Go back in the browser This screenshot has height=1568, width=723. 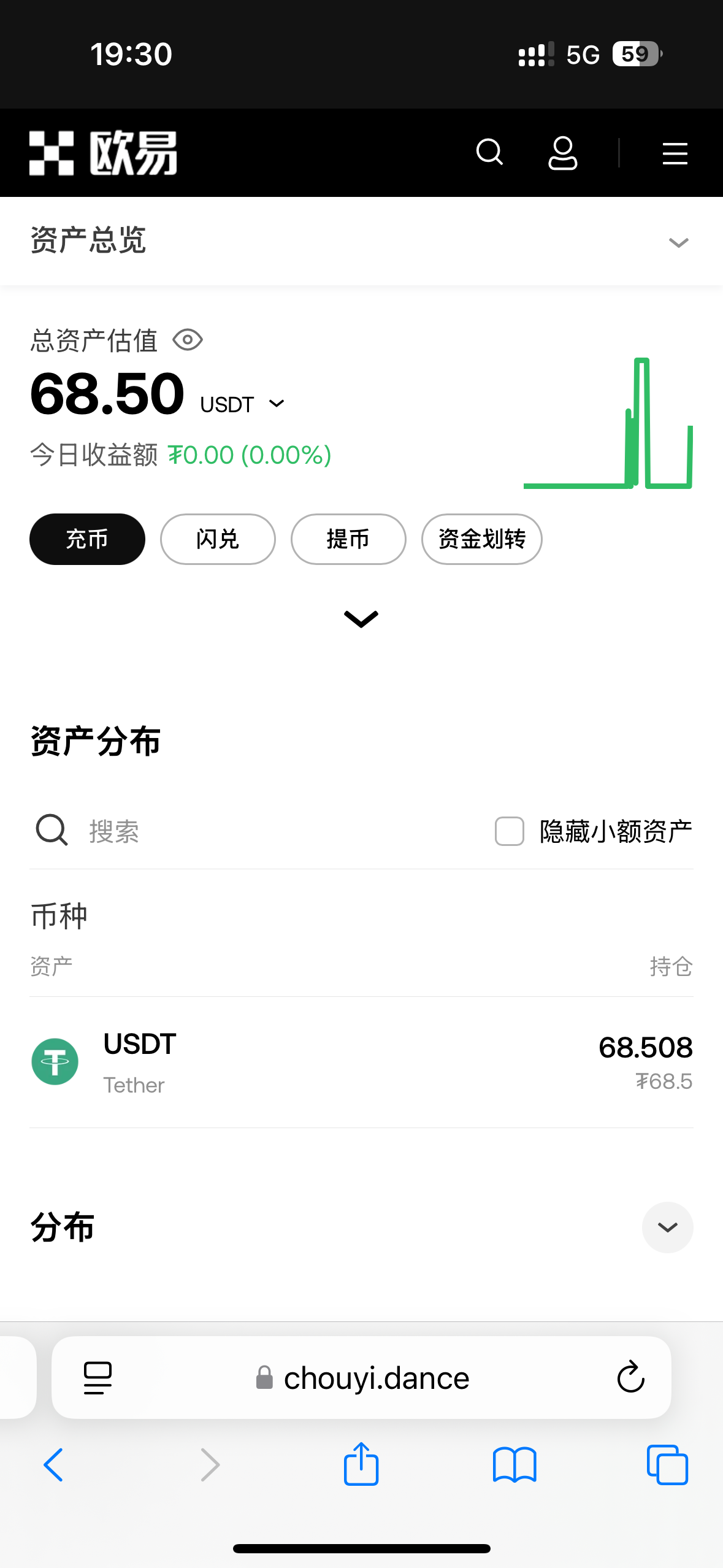pyautogui.click(x=53, y=1465)
